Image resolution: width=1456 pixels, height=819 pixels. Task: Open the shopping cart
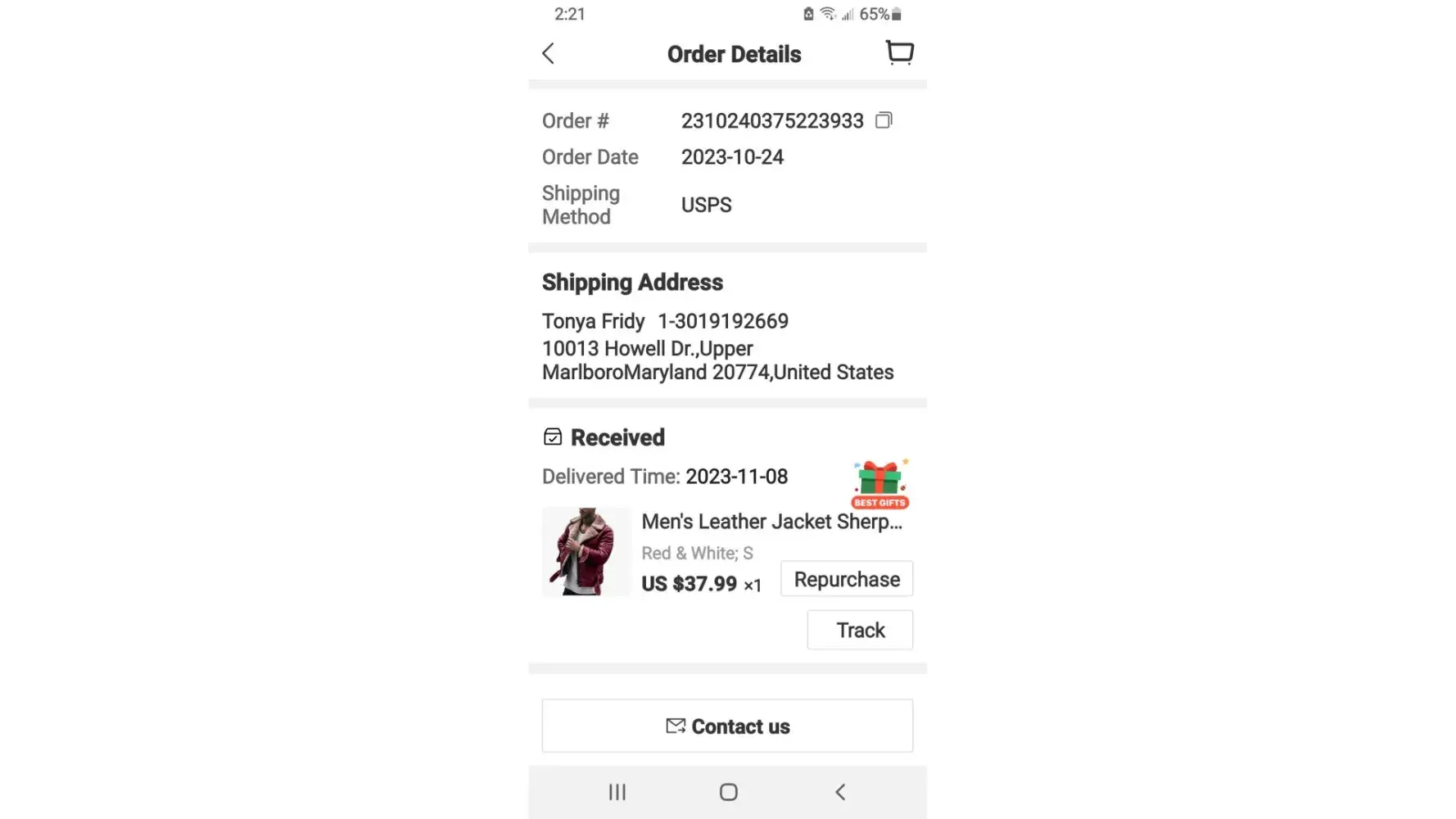[899, 53]
